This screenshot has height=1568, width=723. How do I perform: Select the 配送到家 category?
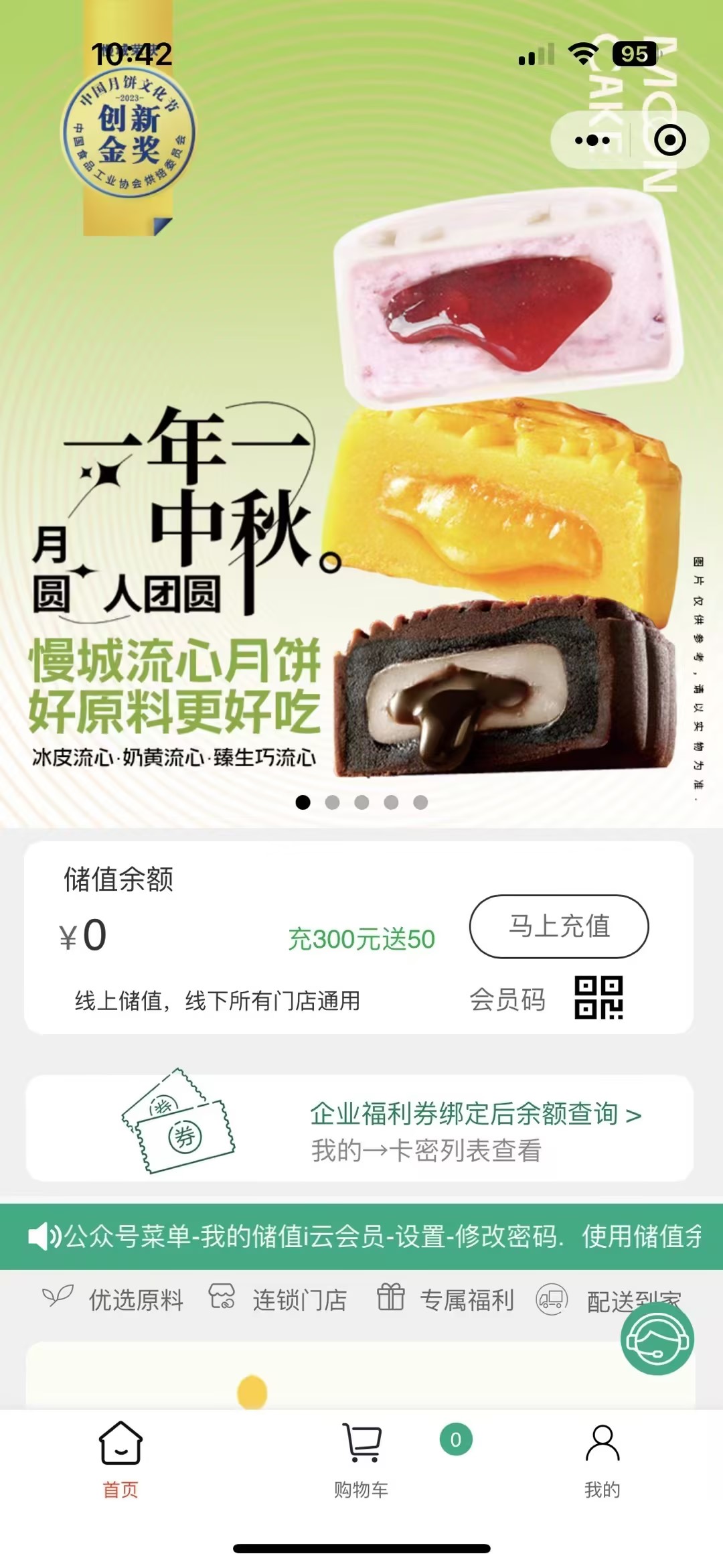point(608,1301)
